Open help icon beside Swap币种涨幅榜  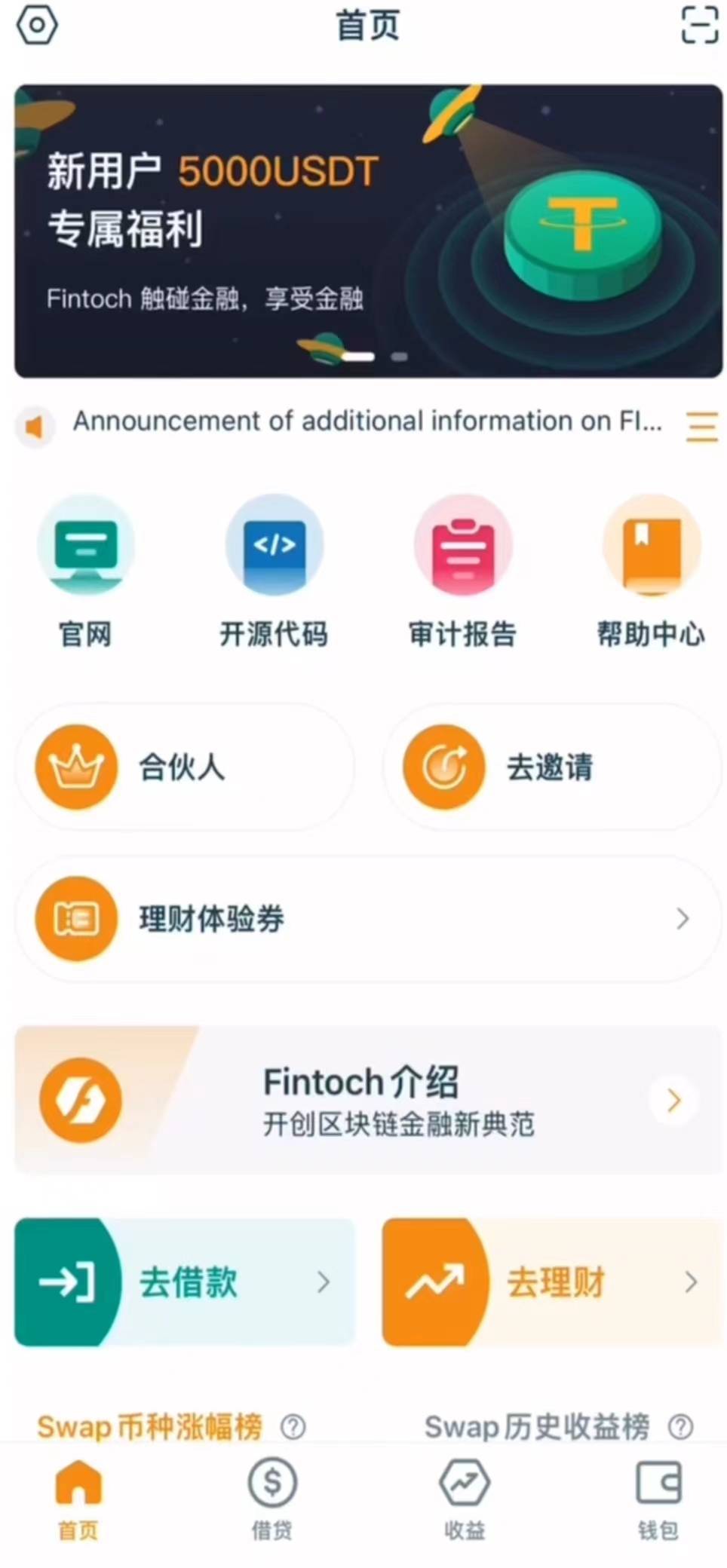pyautogui.click(x=293, y=1426)
